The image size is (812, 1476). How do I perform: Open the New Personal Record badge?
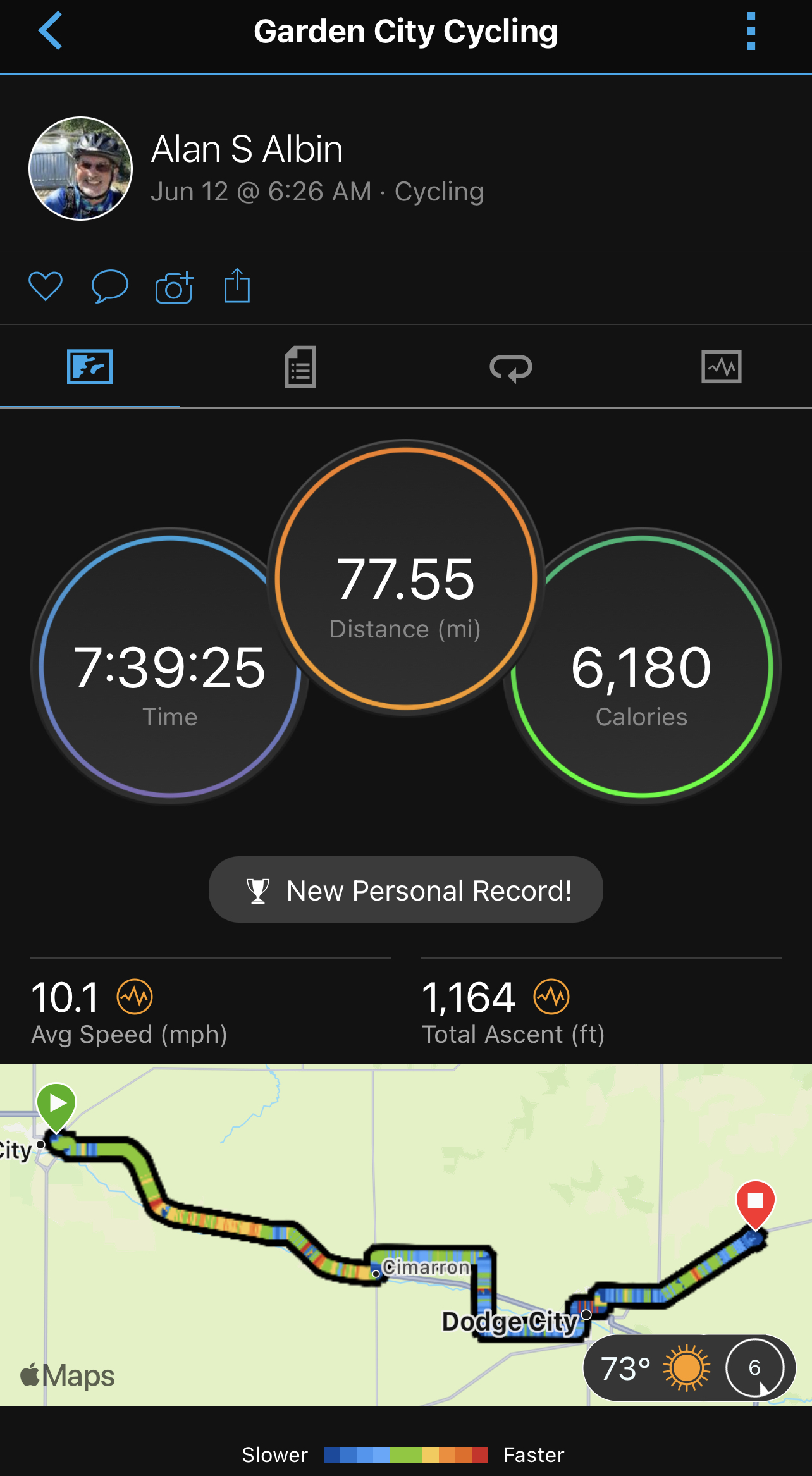(406, 890)
